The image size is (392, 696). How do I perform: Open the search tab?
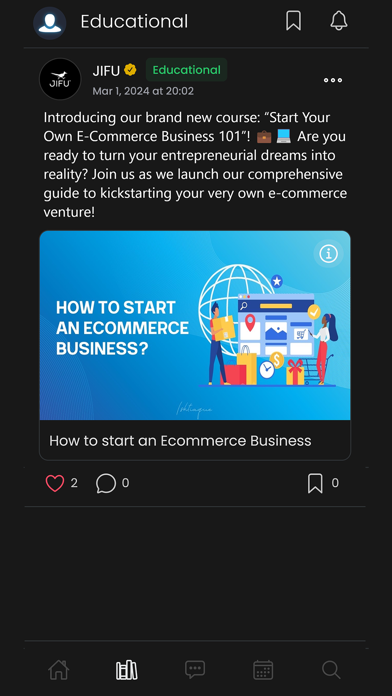point(331,670)
